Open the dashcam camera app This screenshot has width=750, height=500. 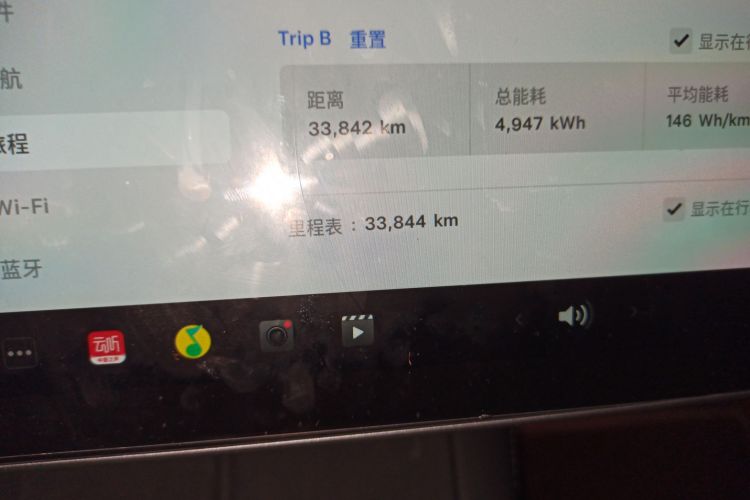(x=277, y=335)
